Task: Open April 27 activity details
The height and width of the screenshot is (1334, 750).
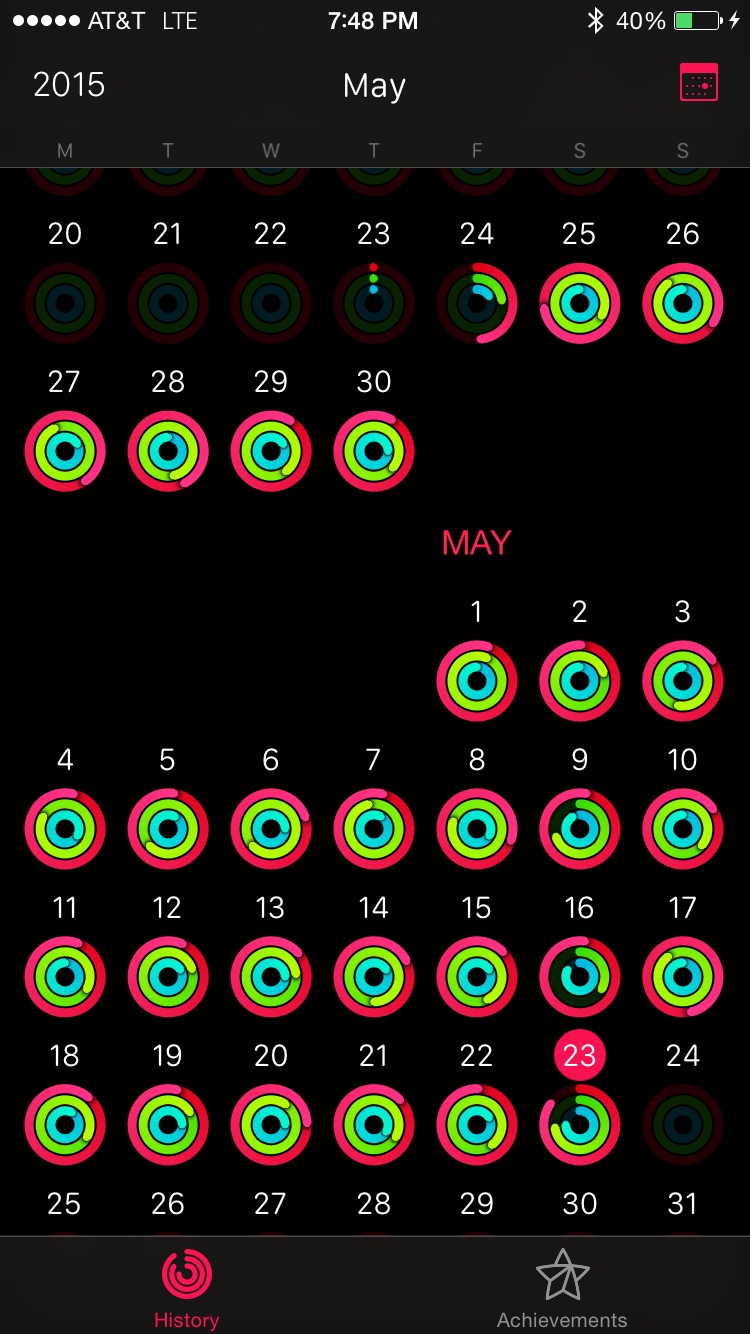Action: click(x=65, y=451)
